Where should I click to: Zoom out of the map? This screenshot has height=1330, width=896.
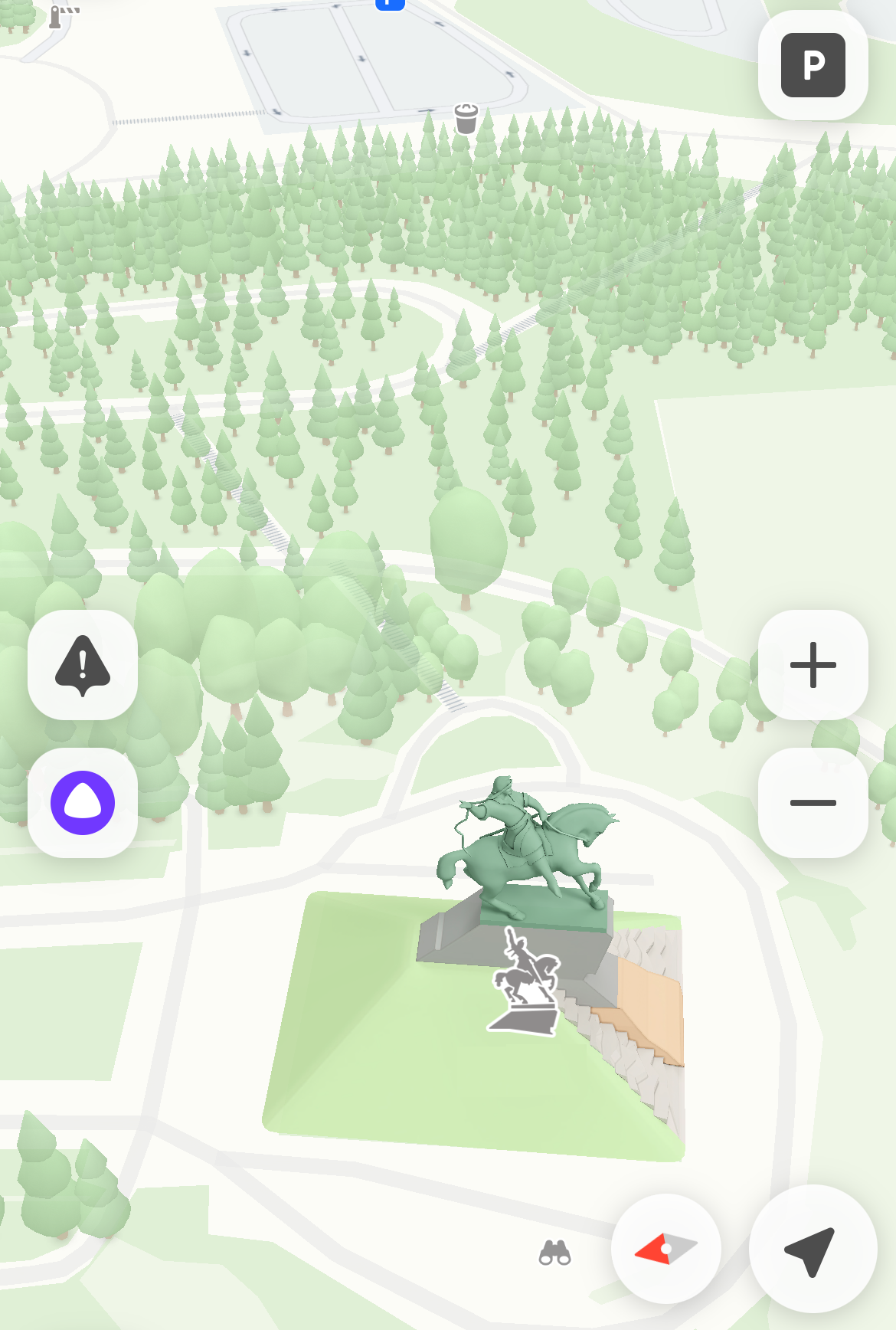pyautogui.click(x=813, y=803)
